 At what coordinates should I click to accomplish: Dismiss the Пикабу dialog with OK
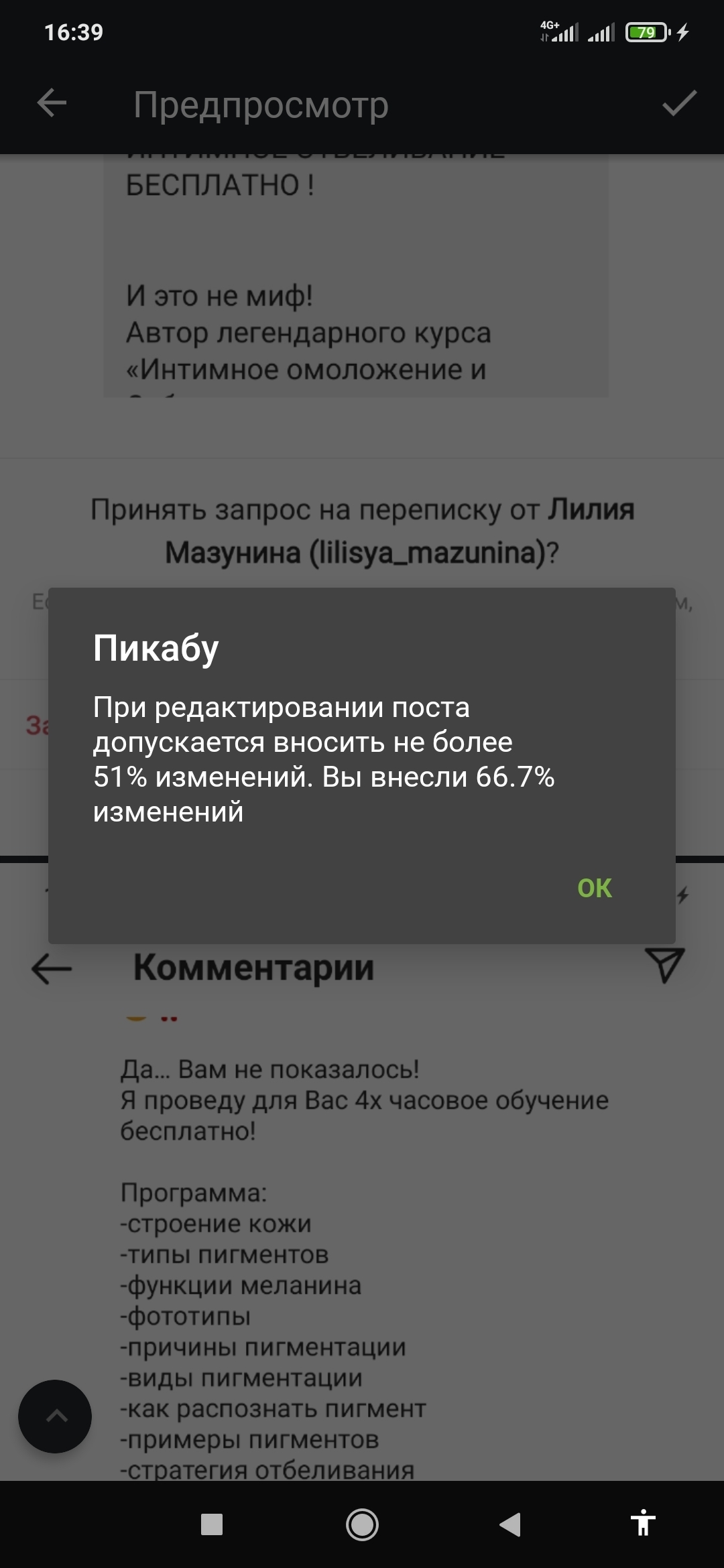(594, 888)
